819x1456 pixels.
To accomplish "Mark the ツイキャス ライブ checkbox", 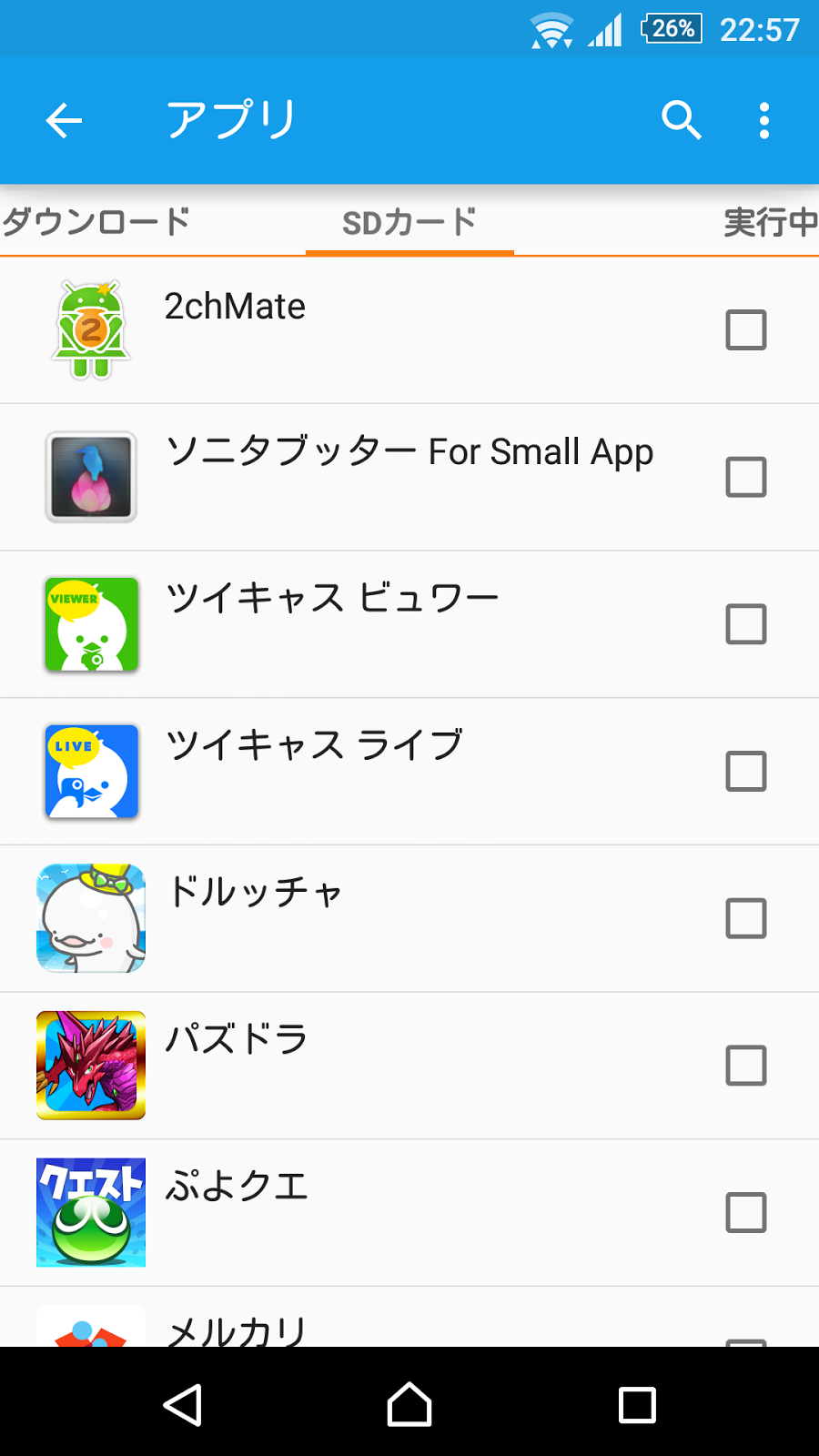I will click(746, 772).
